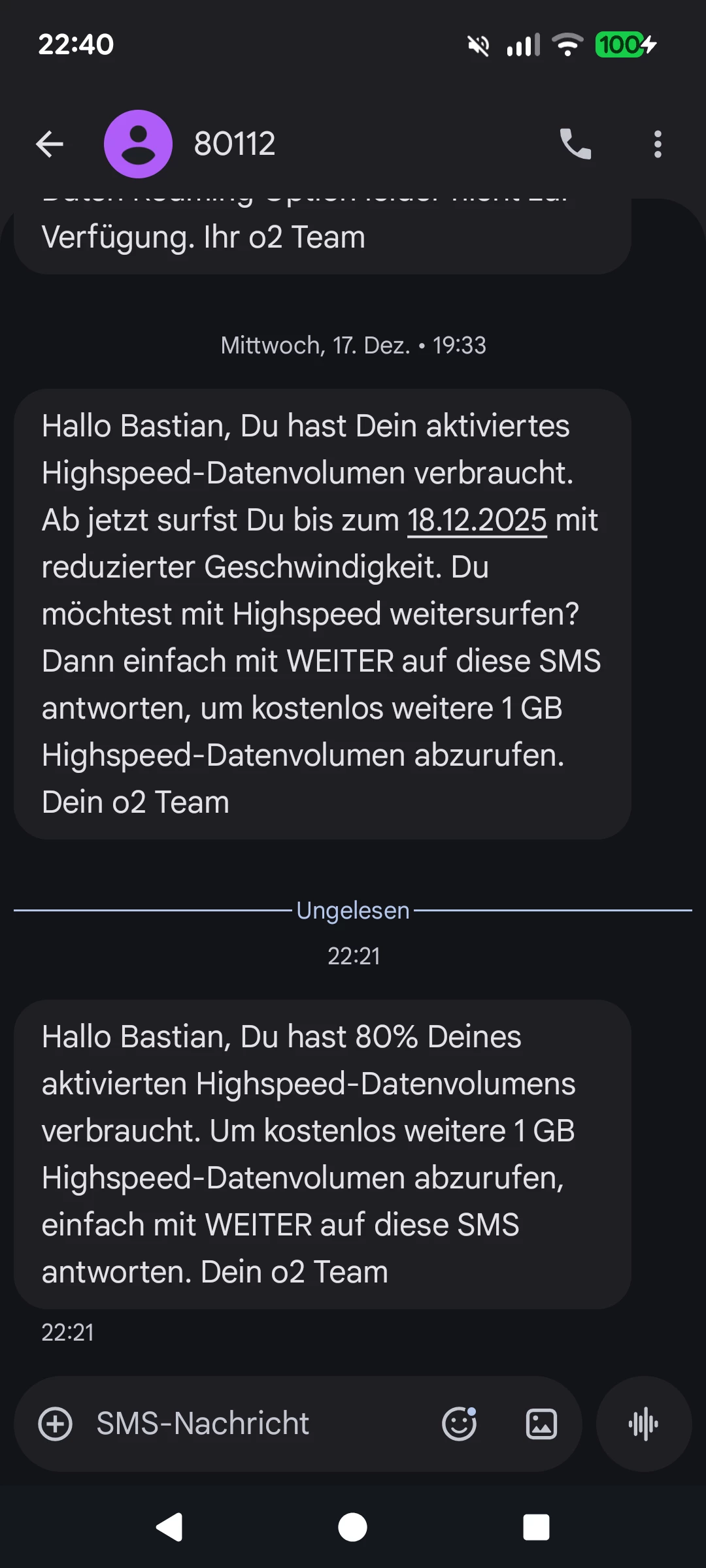The height and width of the screenshot is (1568, 706).
Task: Open the overflow menu
Action: (658, 144)
